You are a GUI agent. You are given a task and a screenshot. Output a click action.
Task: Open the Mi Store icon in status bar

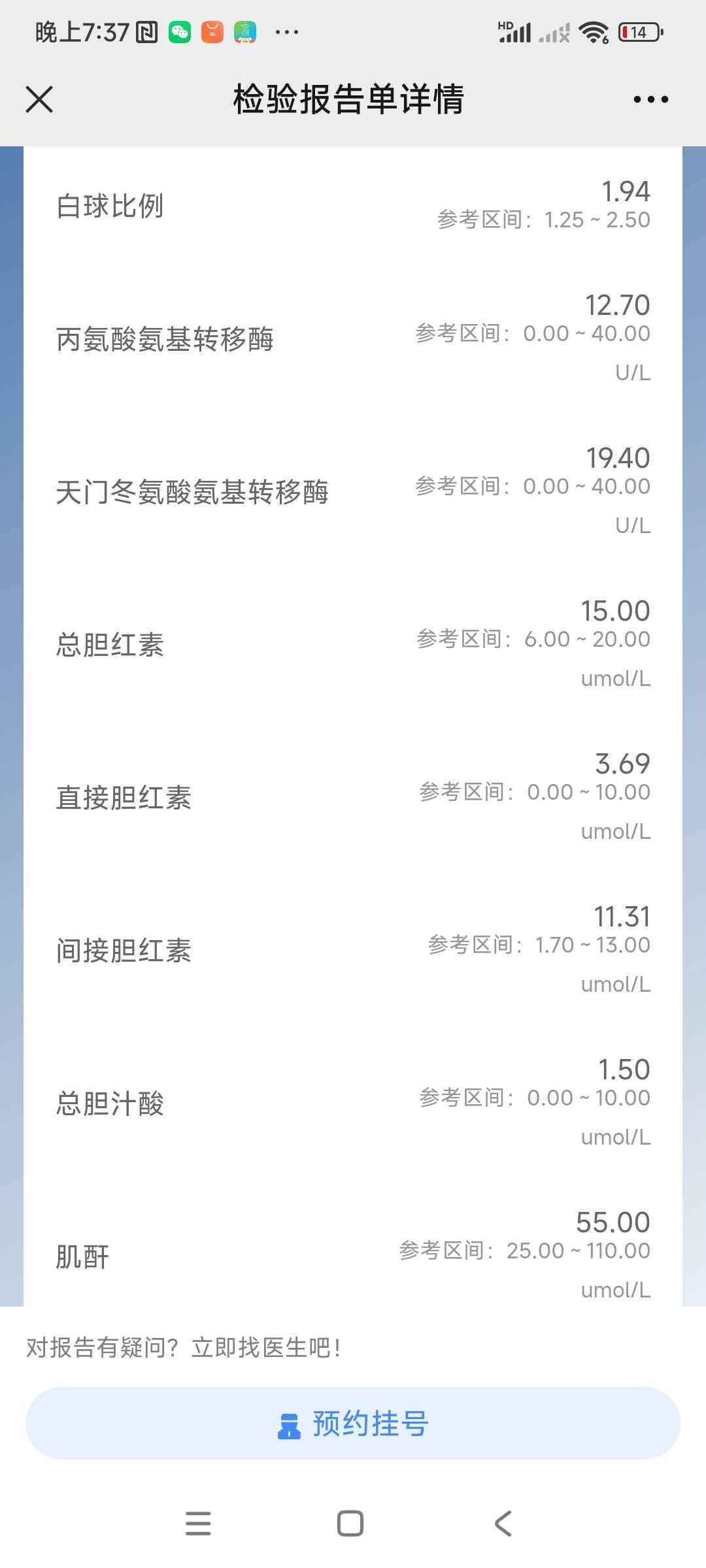point(212,31)
